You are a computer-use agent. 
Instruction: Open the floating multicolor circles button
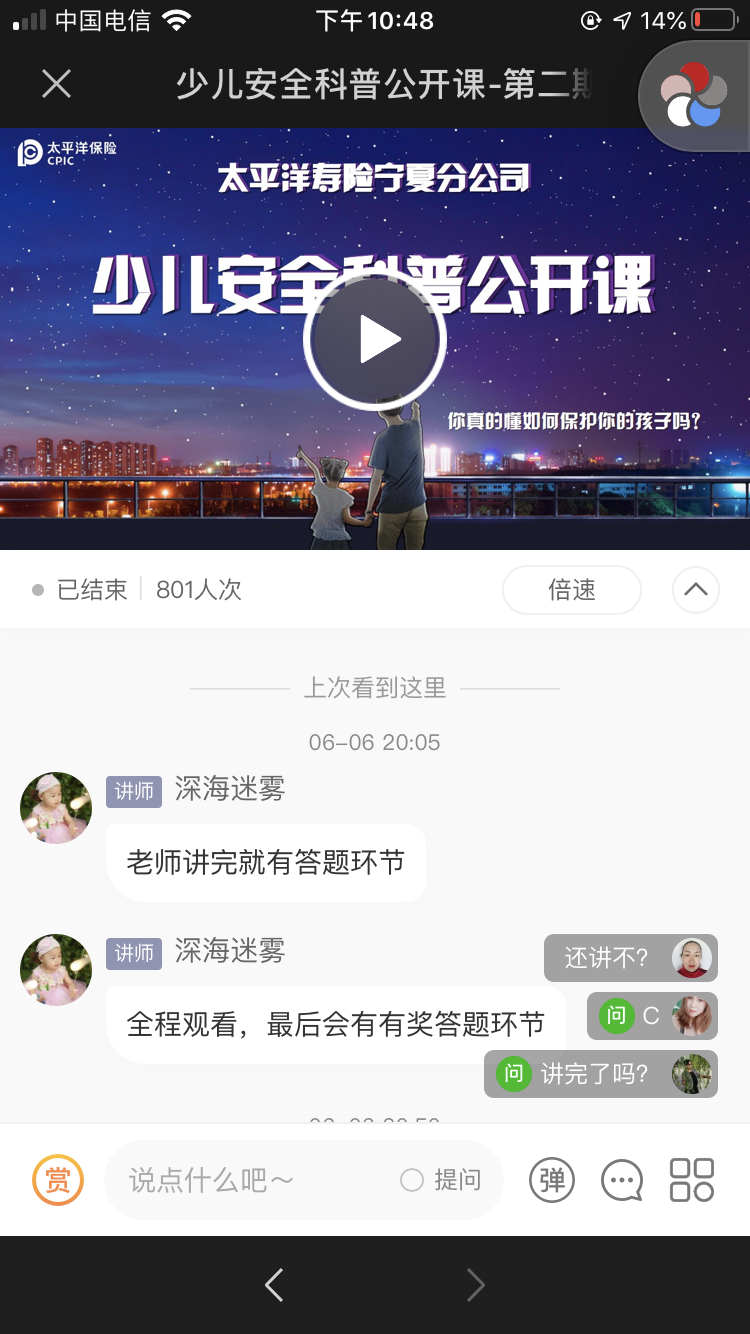[x=694, y=95]
